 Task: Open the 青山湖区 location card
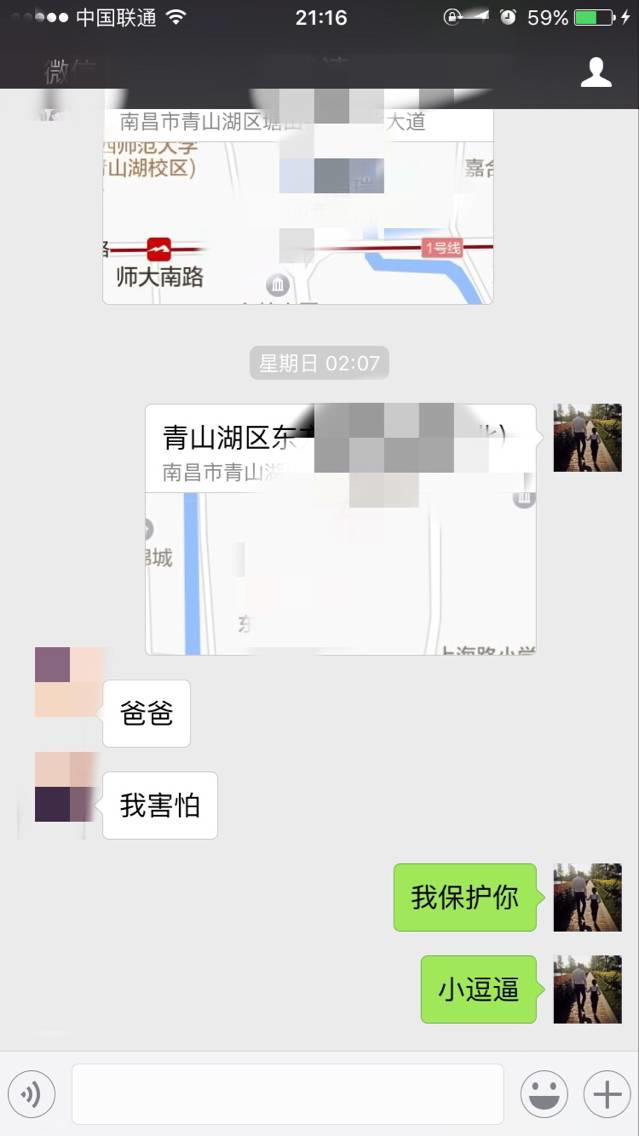(340, 530)
